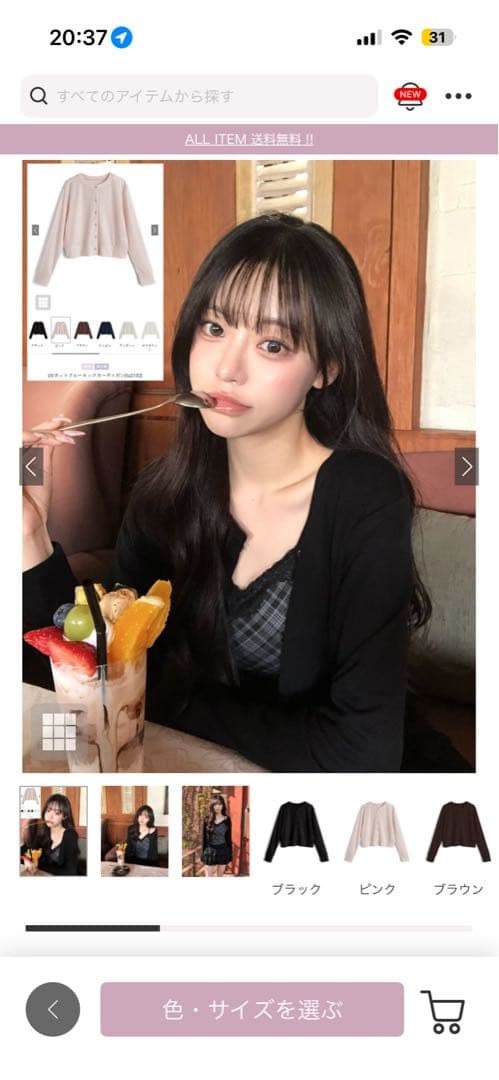The height and width of the screenshot is (1080, 499).
Task: Go back with the round arrow button
Action: (53, 1009)
